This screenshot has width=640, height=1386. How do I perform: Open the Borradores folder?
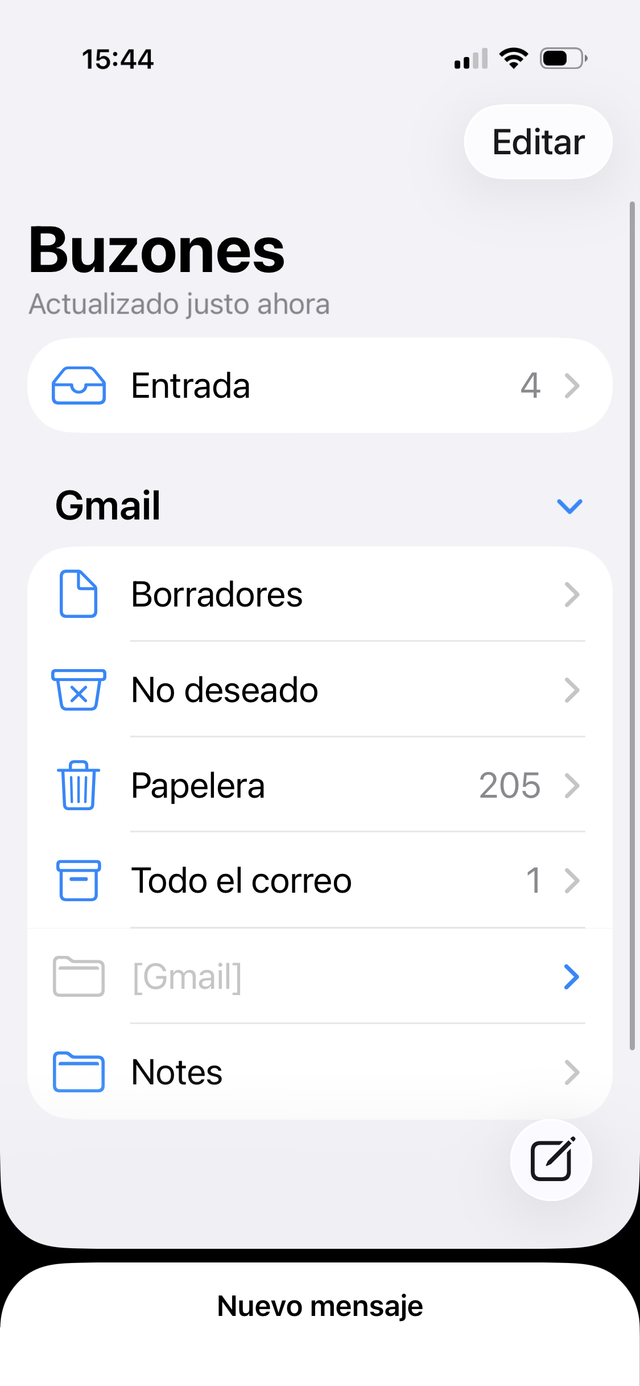(319, 595)
